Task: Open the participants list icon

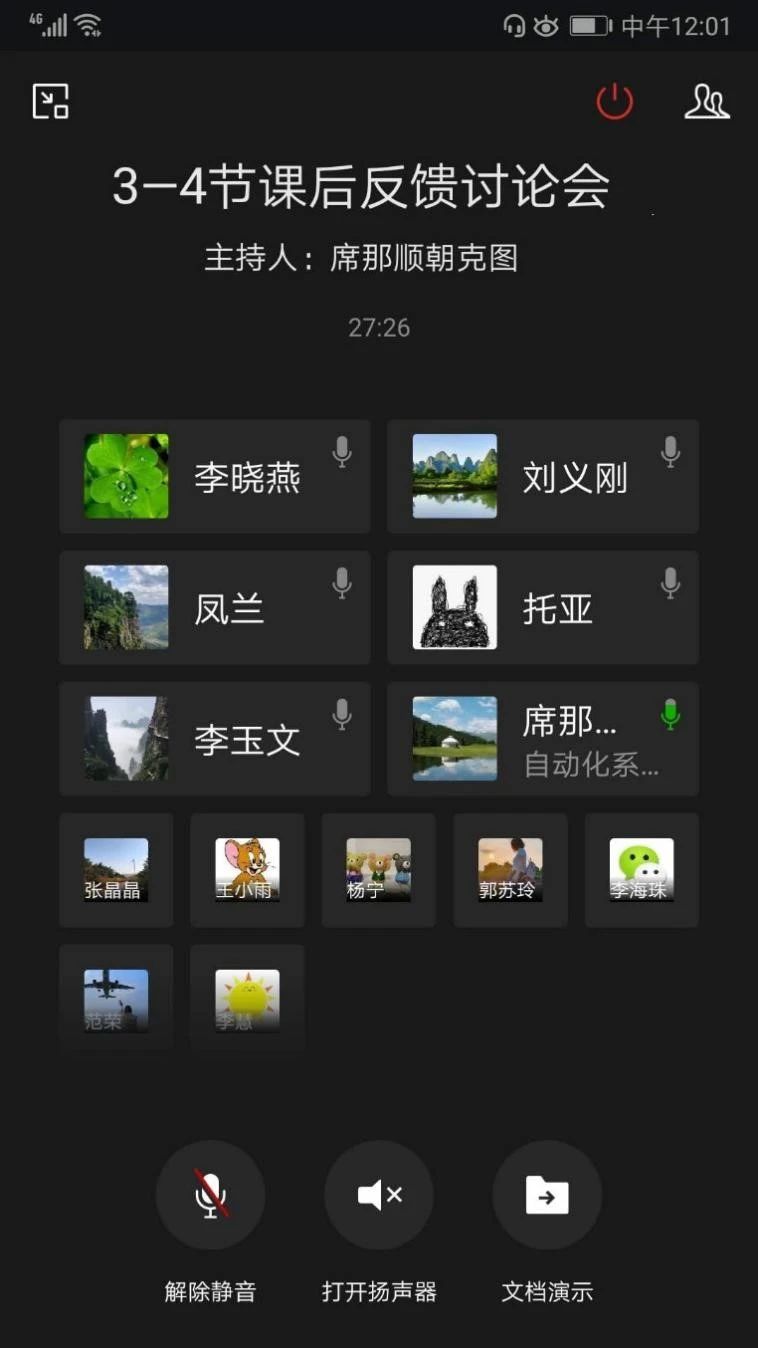Action: (x=706, y=101)
